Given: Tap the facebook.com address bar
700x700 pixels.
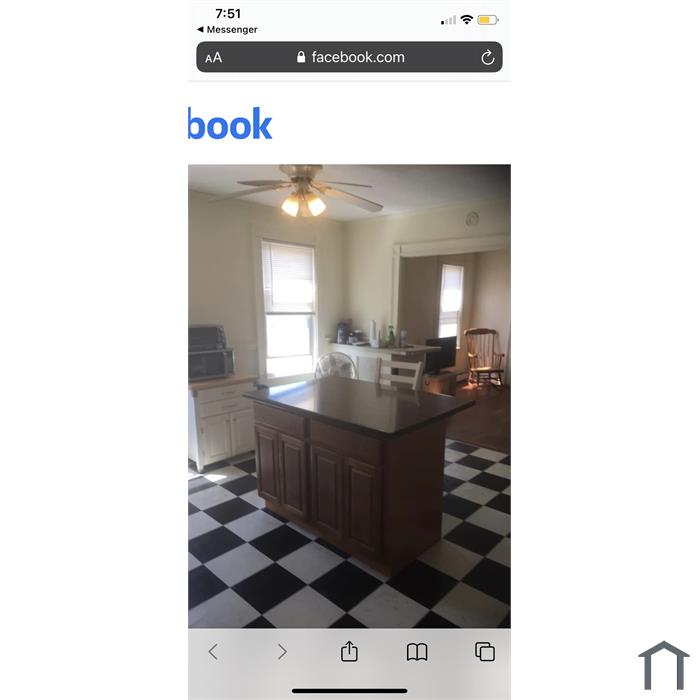Looking at the screenshot, I should 350,57.
